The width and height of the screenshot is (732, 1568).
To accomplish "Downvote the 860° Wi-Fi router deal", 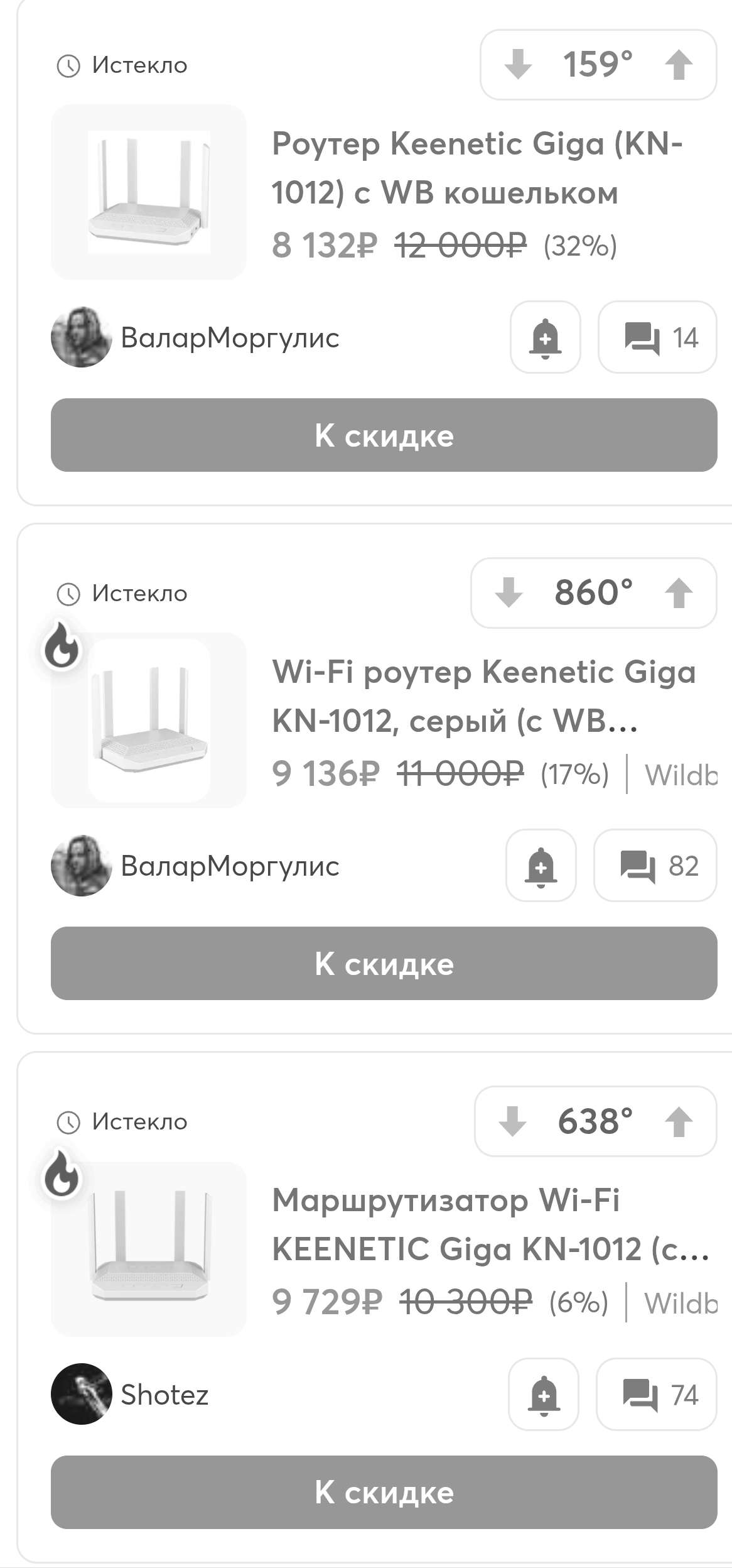I will (x=509, y=592).
